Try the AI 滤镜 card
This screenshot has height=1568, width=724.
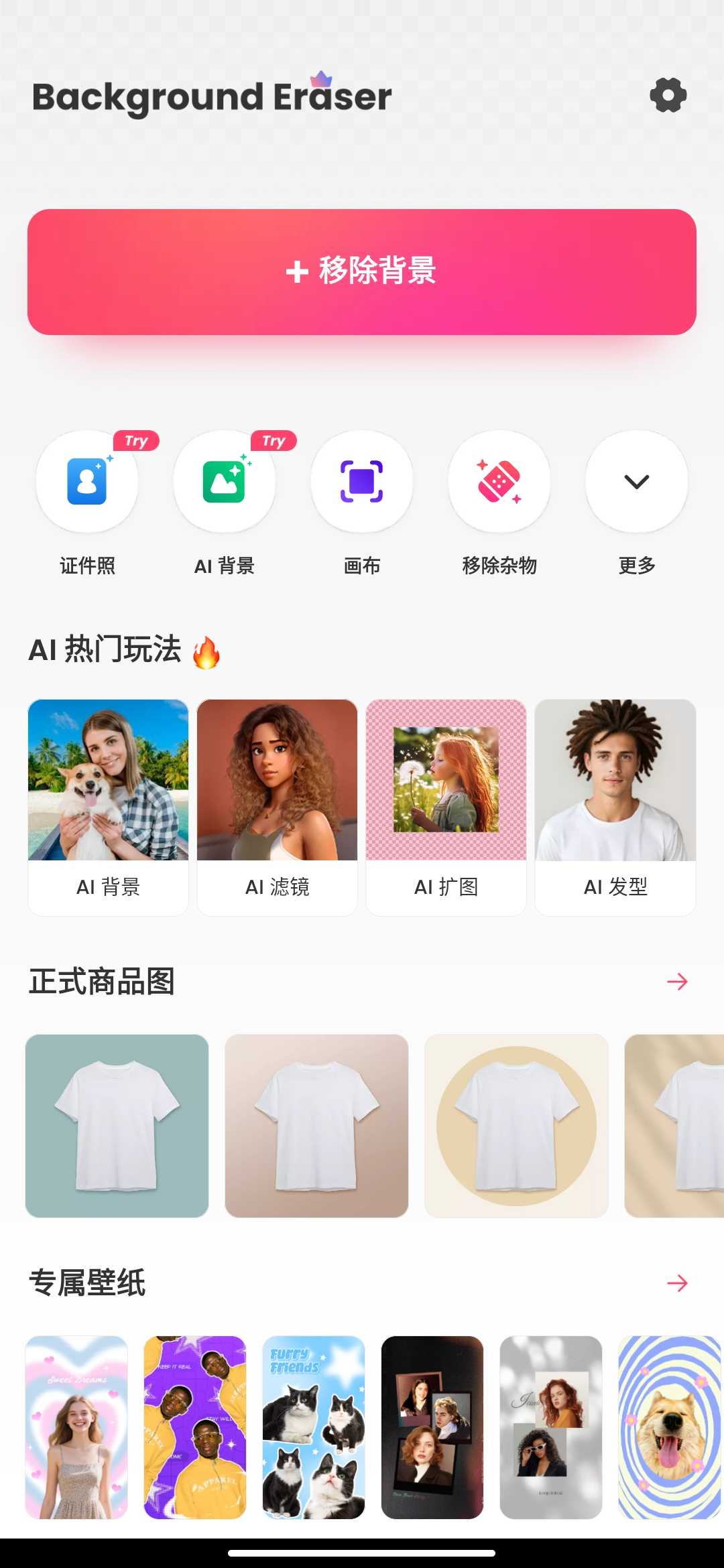pos(278,807)
